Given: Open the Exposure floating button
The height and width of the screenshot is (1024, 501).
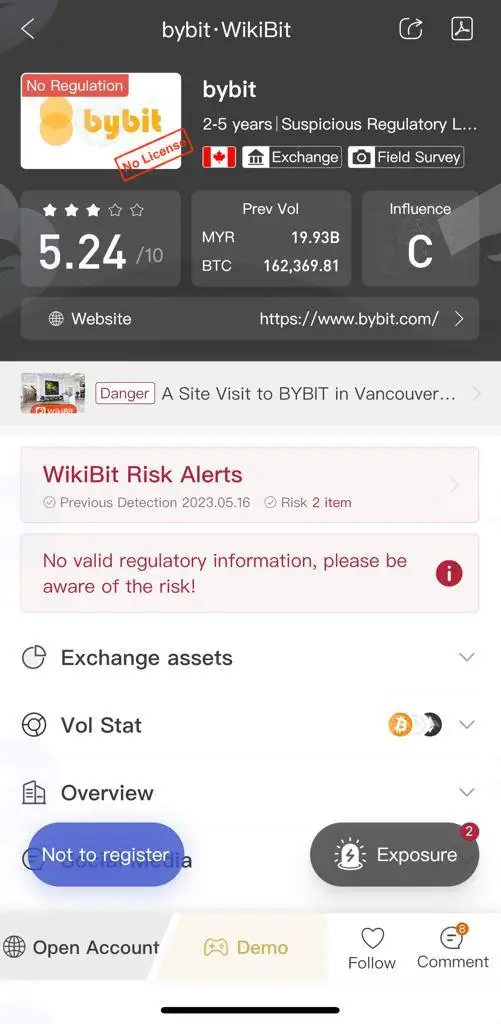Looking at the screenshot, I should tap(395, 854).
